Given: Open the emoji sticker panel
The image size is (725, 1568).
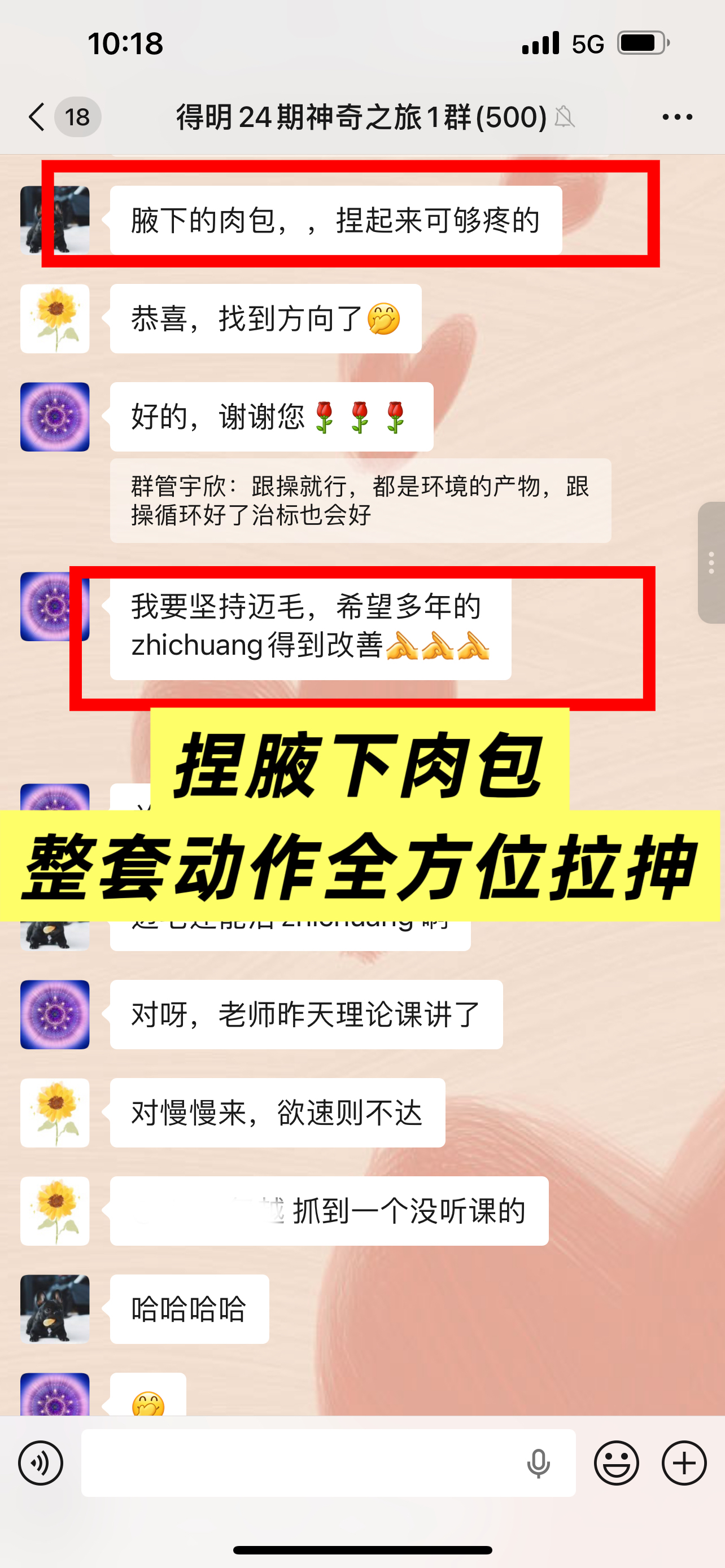Looking at the screenshot, I should tap(616, 1462).
